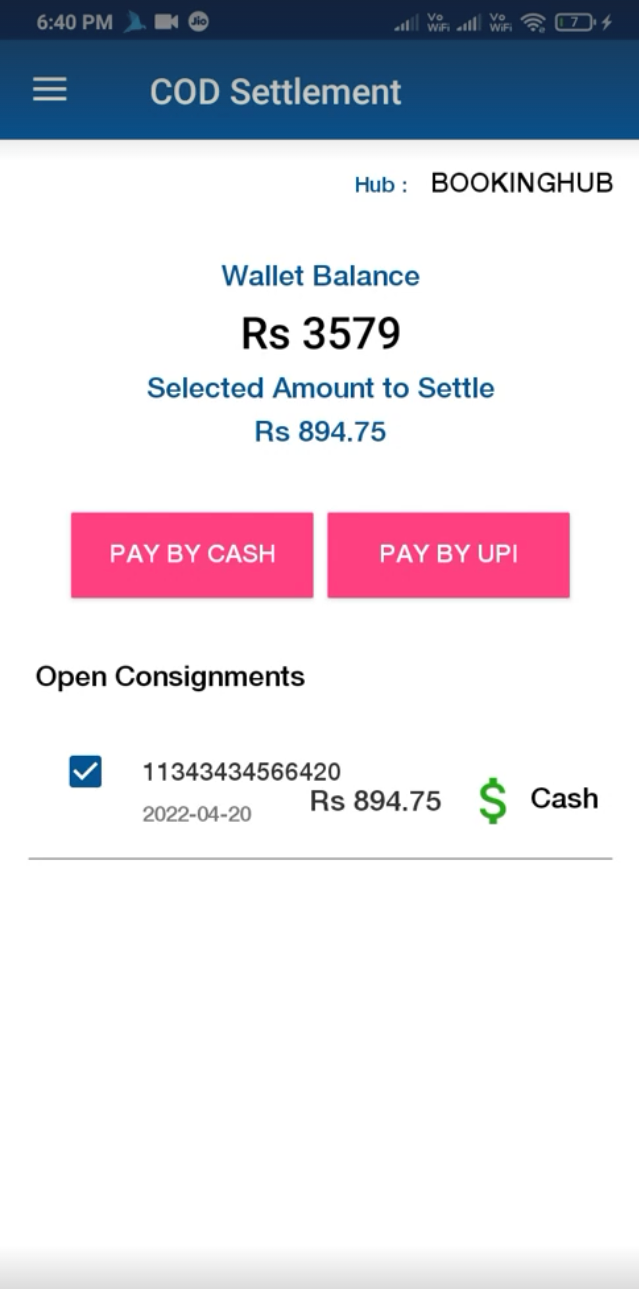
Task: Uncheck consignment 11343434566420 checkbox
Action: pos(85,771)
